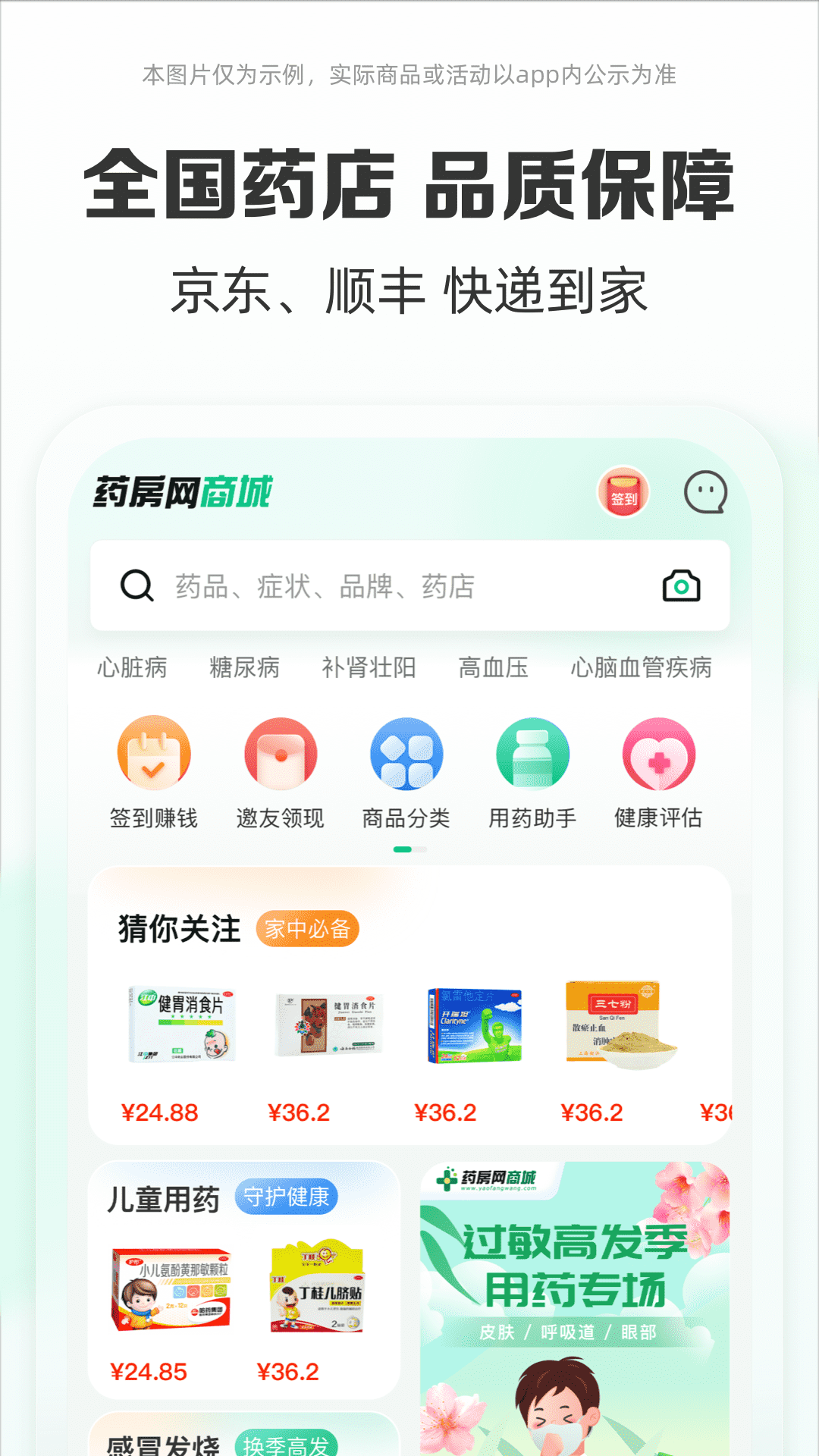Tap the red 签到 badge
Image resolution: width=819 pixels, height=1456 pixels.
tap(624, 494)
